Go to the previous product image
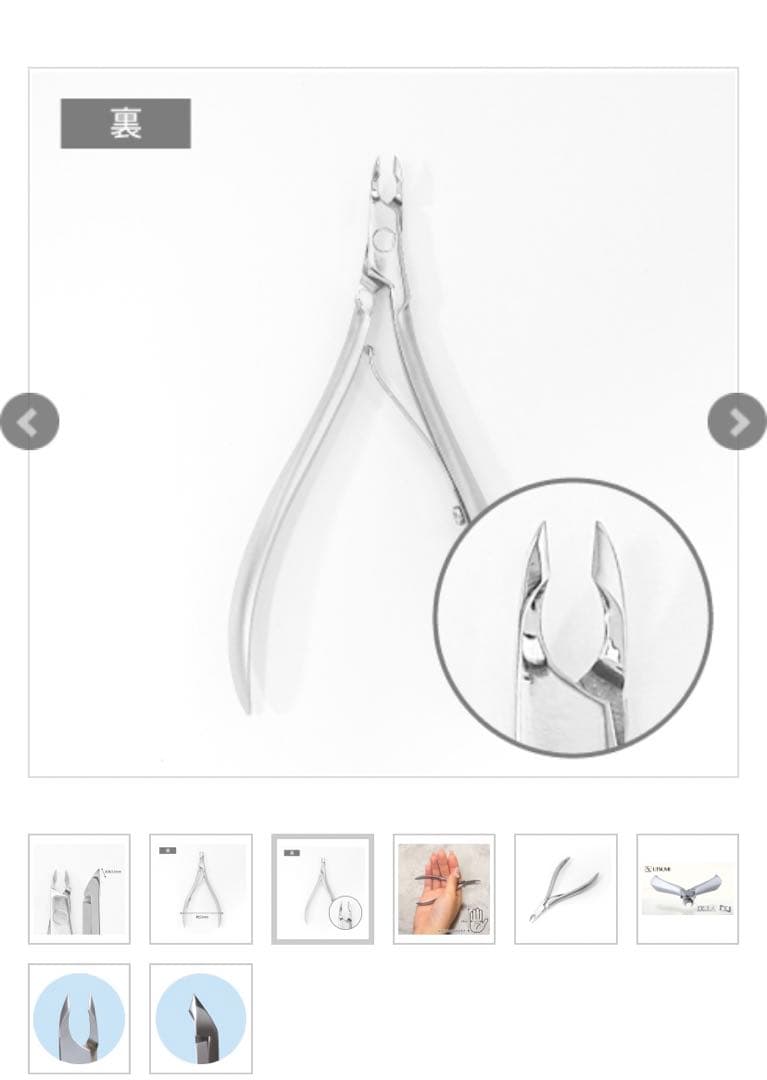The width and height of the screenshot is (767, 1080). coord(29,422)
